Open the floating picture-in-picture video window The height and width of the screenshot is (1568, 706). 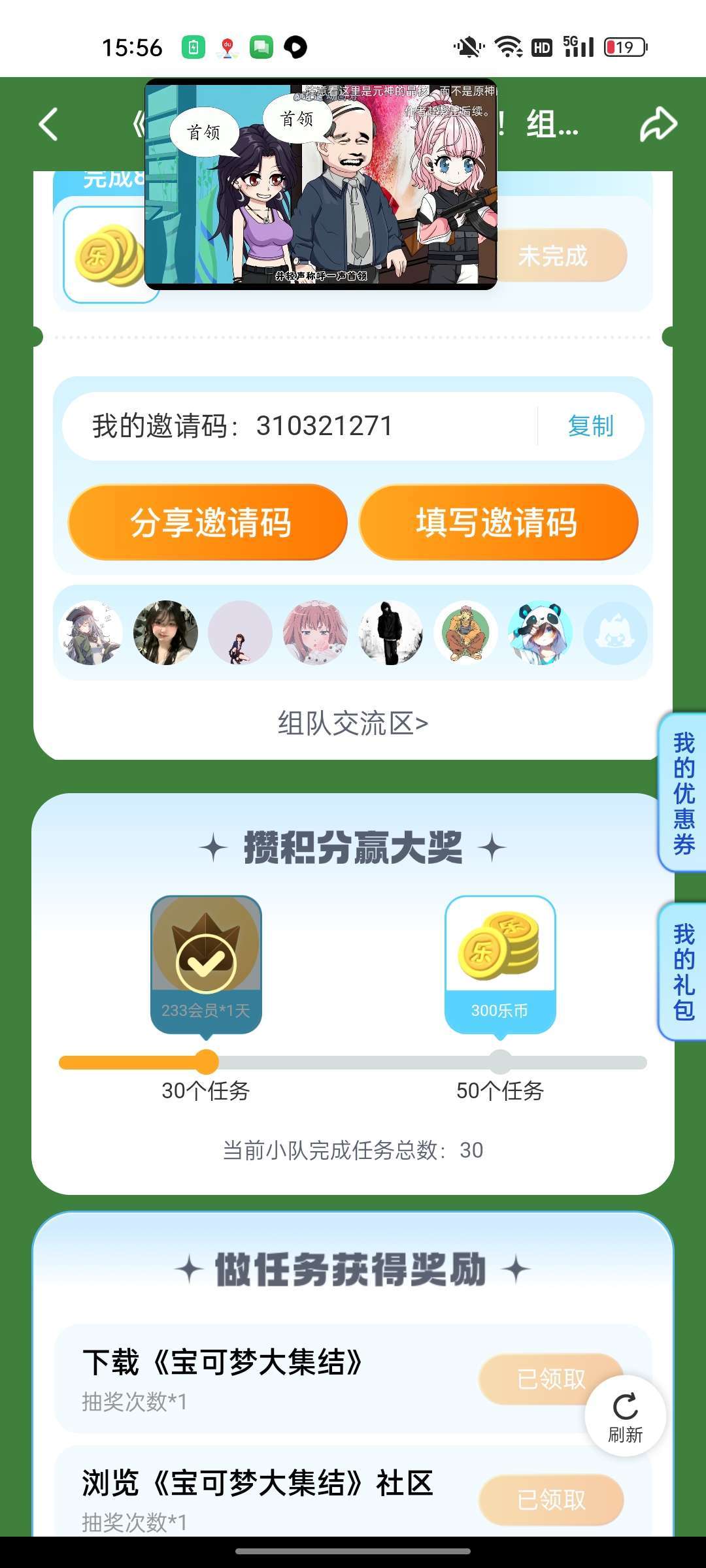tap(320, 184)
